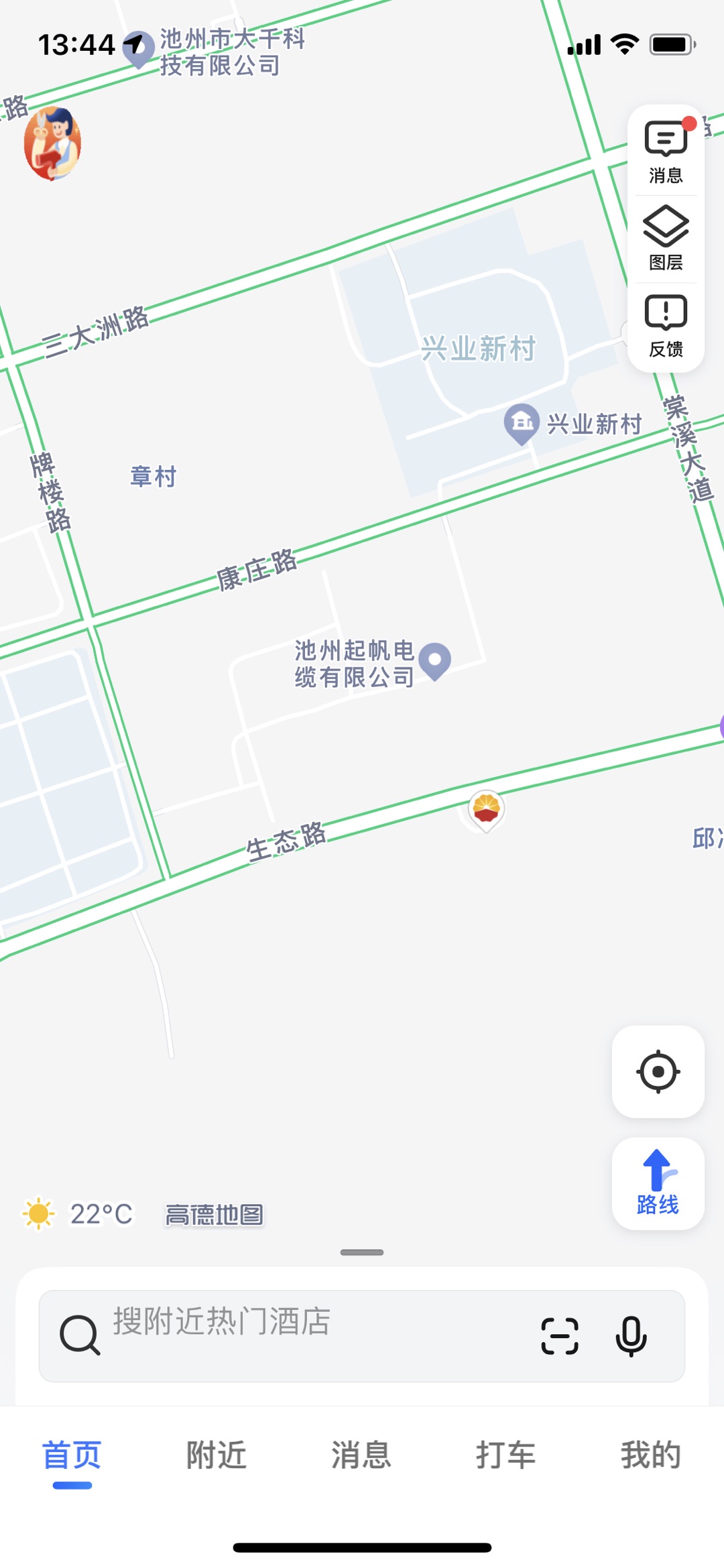Open the cartoon profile avatar
This screenshot has height=1568, width=724.
[x=52, y=143]
